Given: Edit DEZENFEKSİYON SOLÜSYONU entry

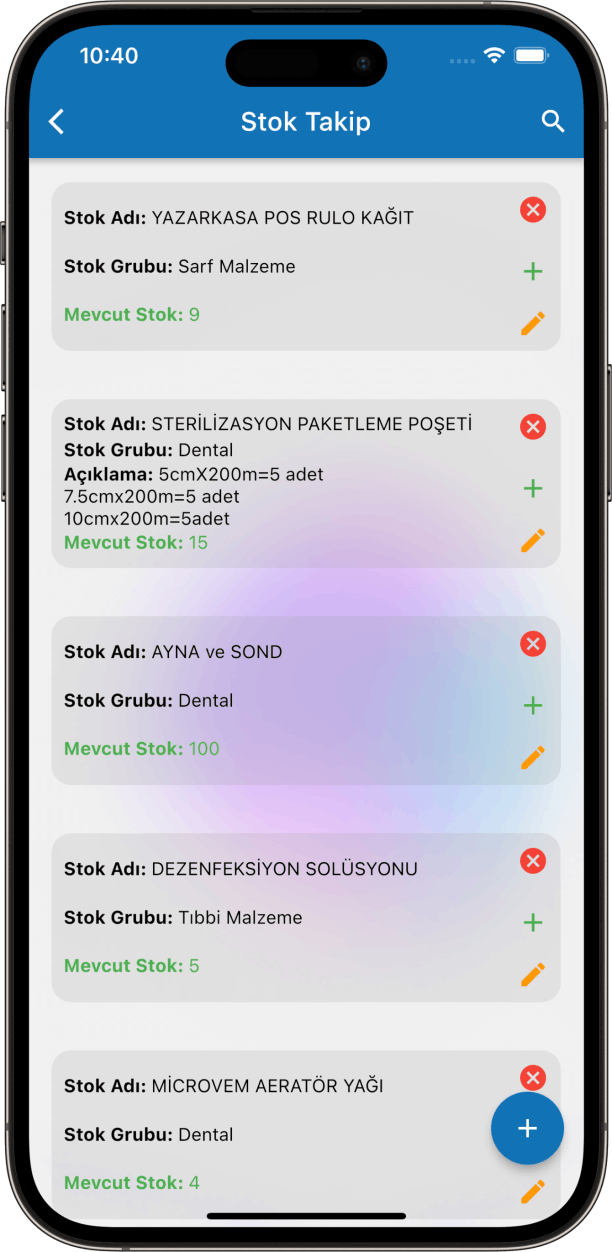Looking at the screenshot, I should pos(533,974).
